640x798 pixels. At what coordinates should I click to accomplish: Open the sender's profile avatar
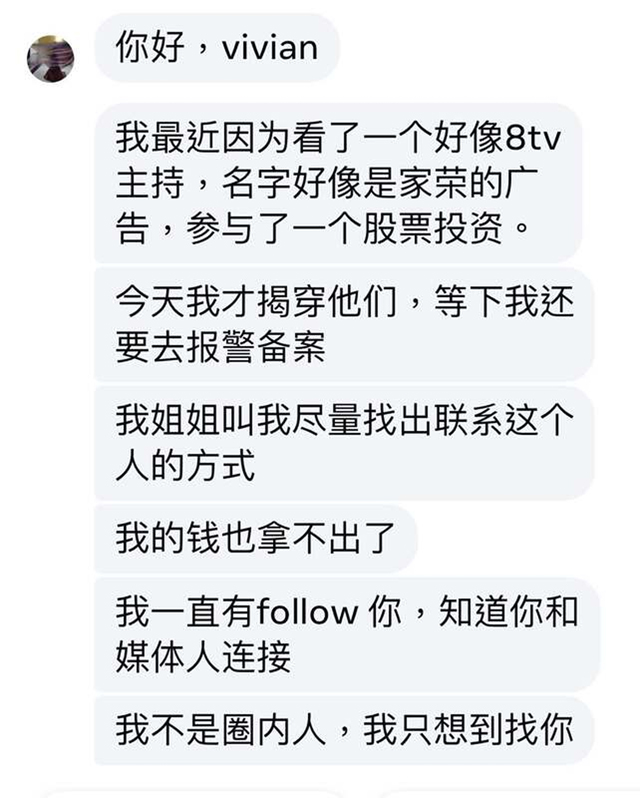pos(50,58)
